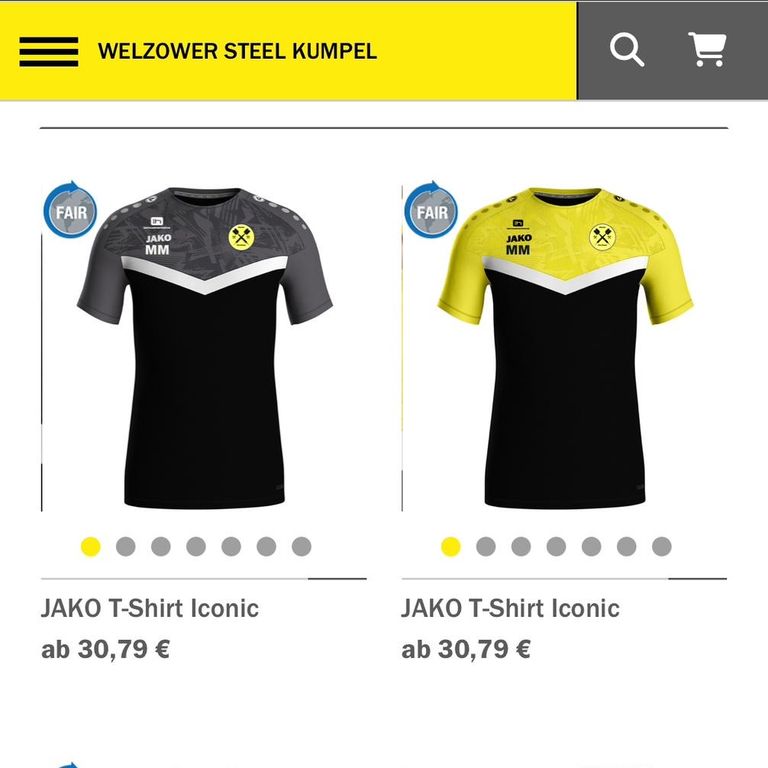Select fourth color dot under grey shirt

tap(196, 547)
